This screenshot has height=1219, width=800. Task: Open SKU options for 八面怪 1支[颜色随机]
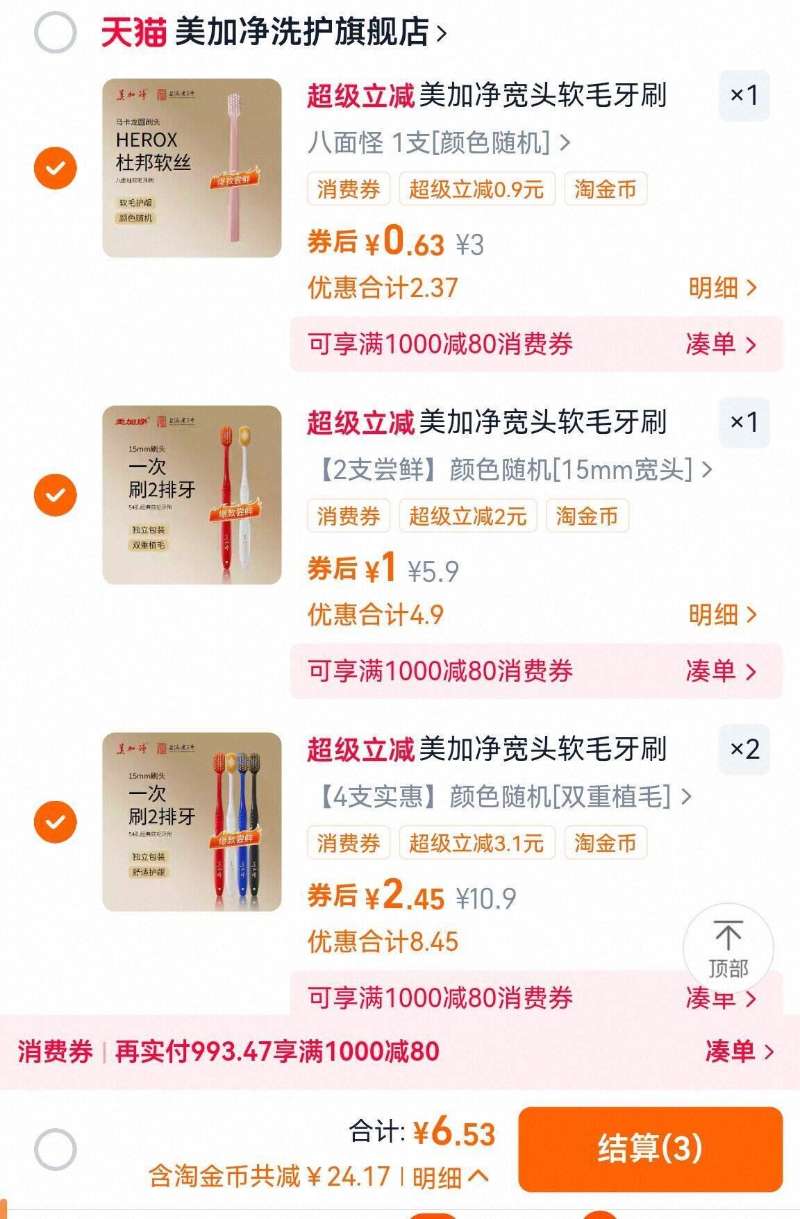coord(435,140)
